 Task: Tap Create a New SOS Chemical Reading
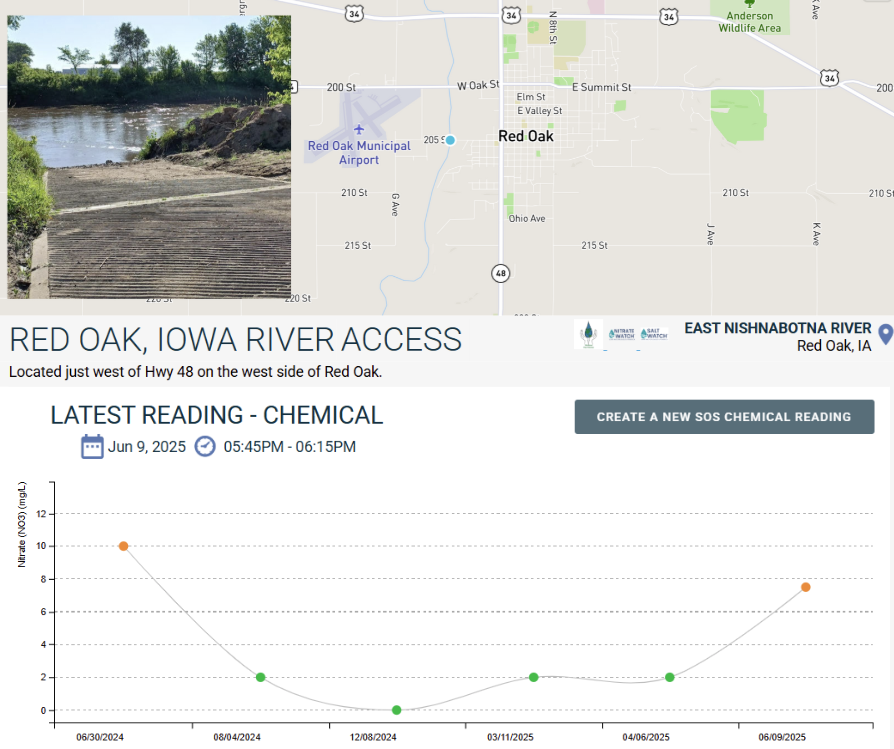(x=724, y=417)
